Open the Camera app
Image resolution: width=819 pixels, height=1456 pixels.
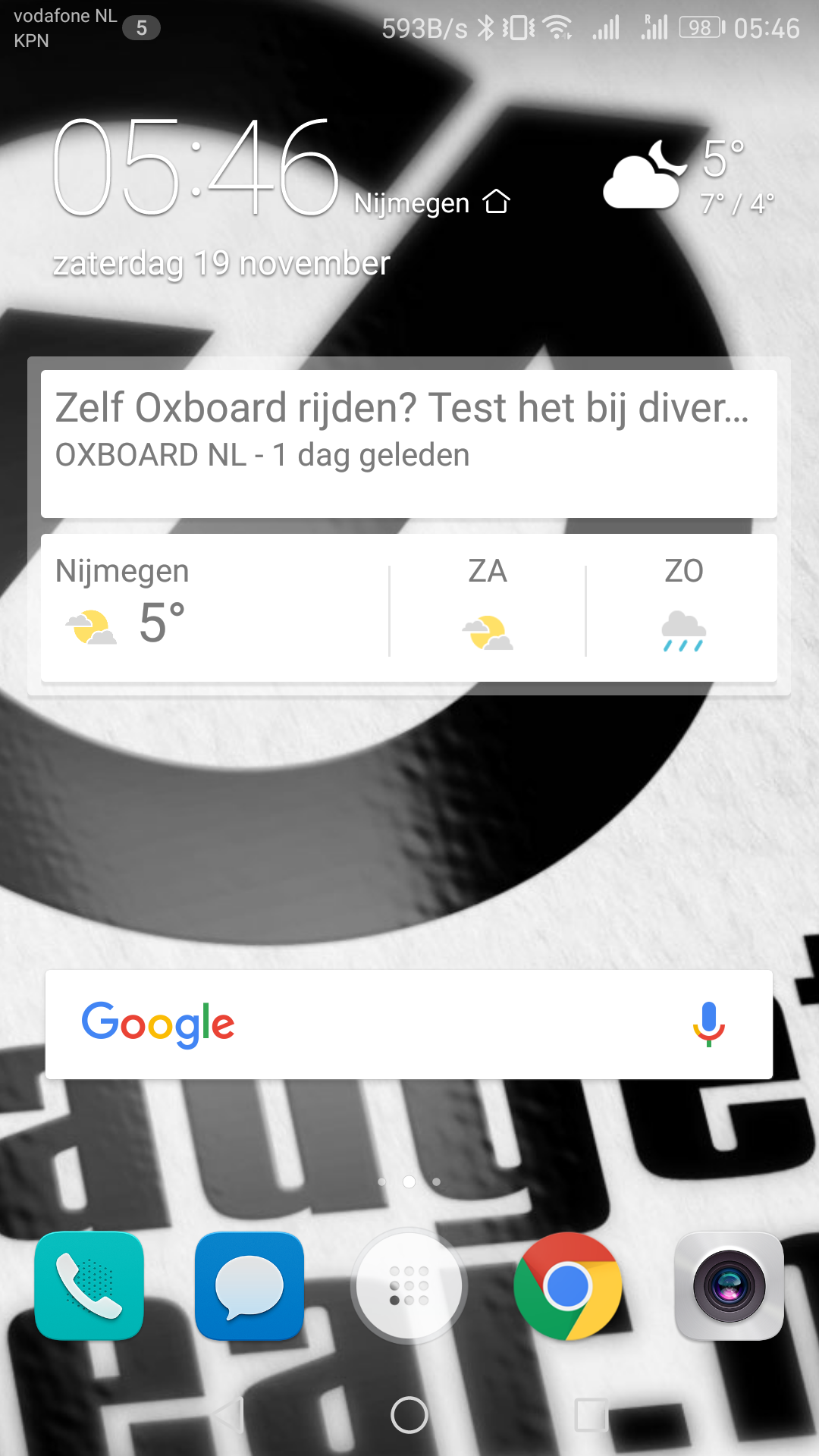tap(729, 1286)
